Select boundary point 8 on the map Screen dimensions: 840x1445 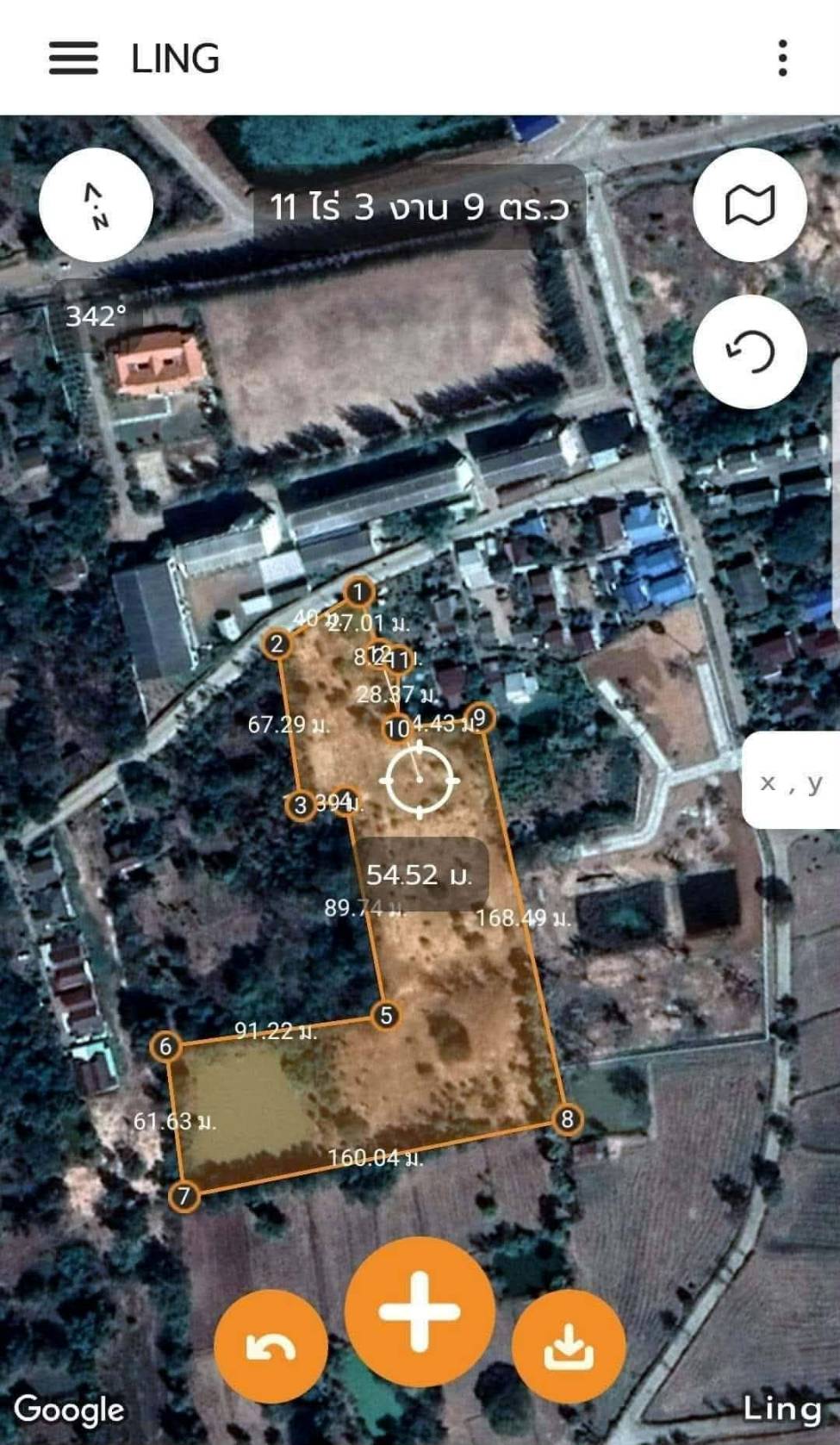[567, 1119]
